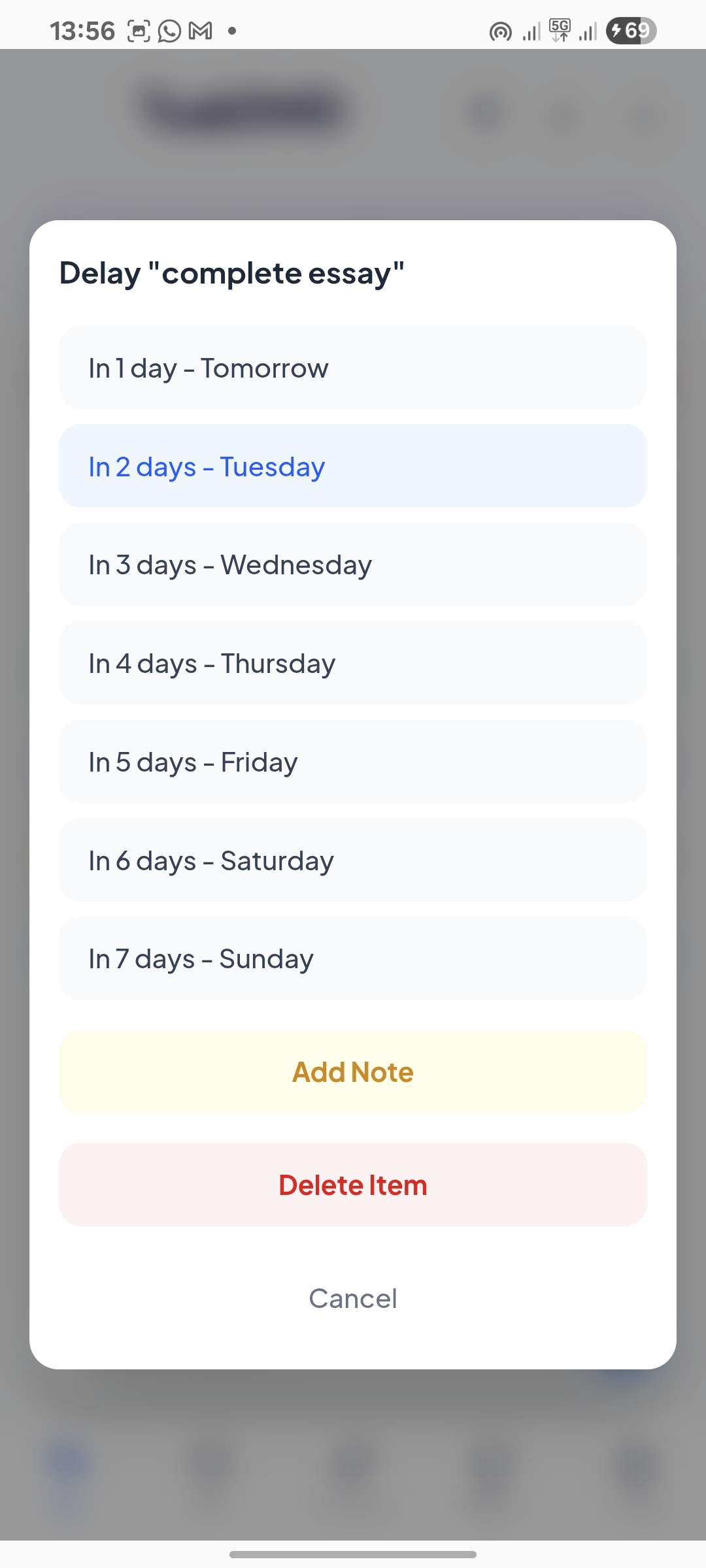Delay the essay until Friday
Screen dimensions: 706x1568
pos(353,762)
